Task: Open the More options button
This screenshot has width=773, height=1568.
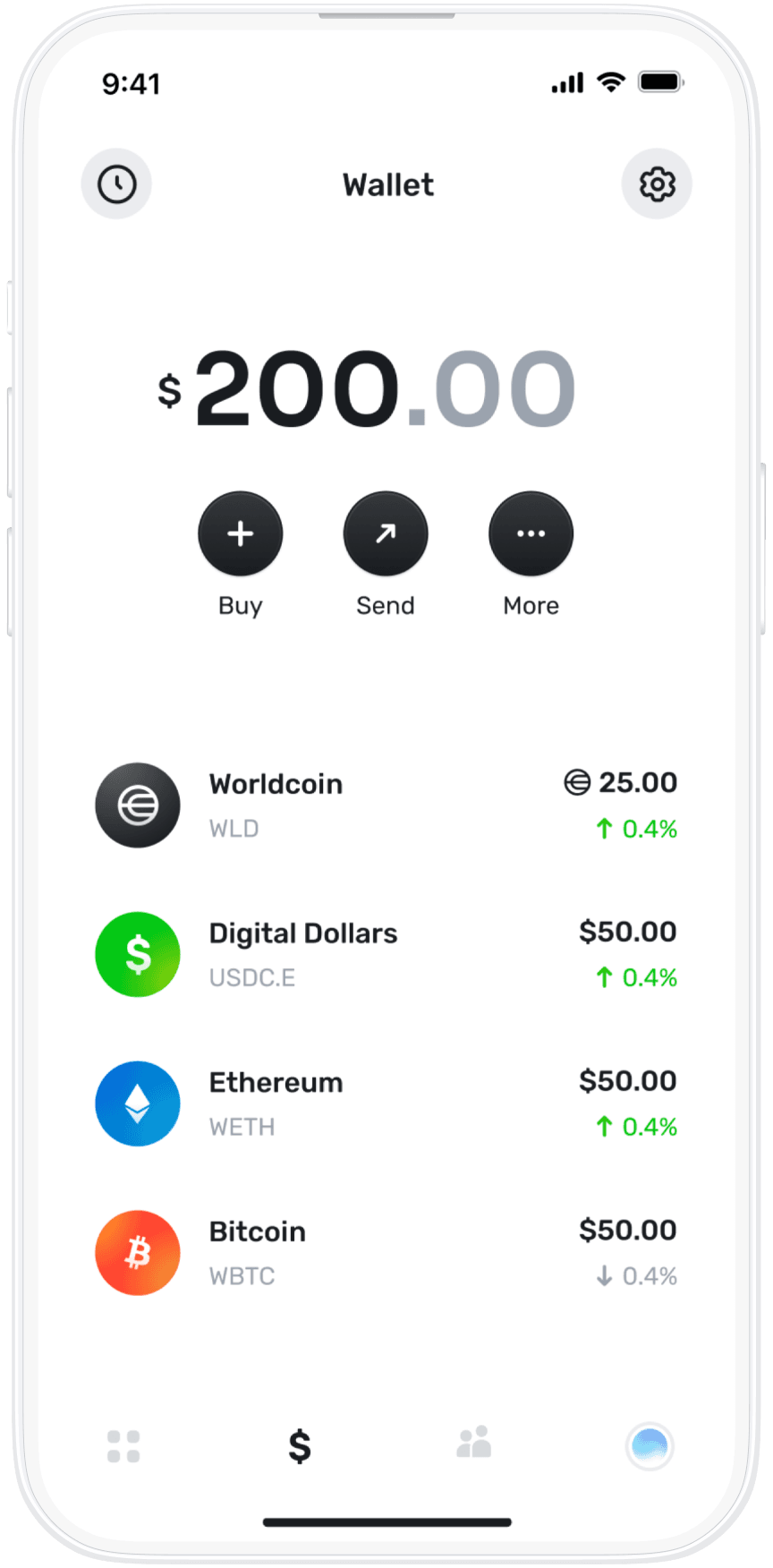Action: [x=531, y=534]
